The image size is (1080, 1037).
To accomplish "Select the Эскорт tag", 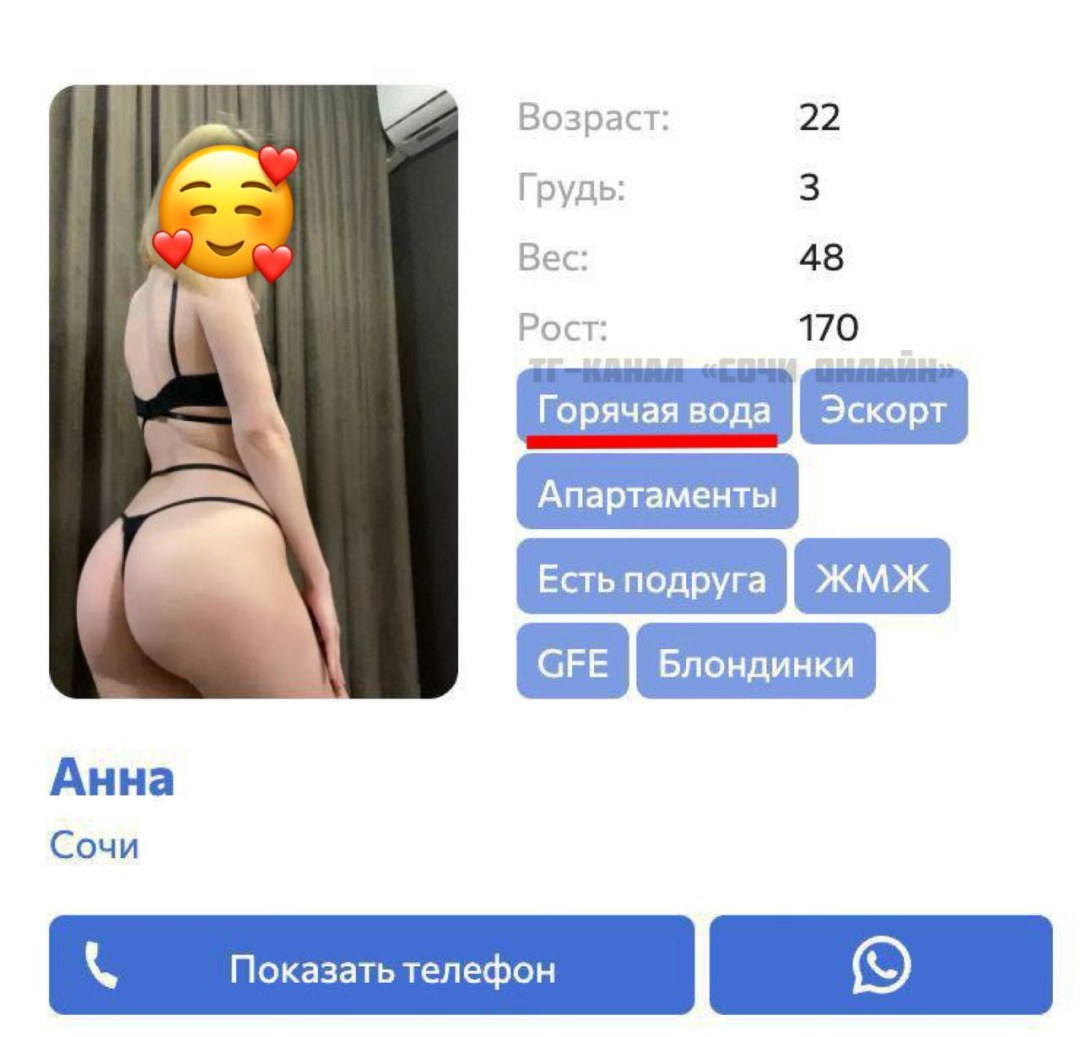I will tap(882, 409).
